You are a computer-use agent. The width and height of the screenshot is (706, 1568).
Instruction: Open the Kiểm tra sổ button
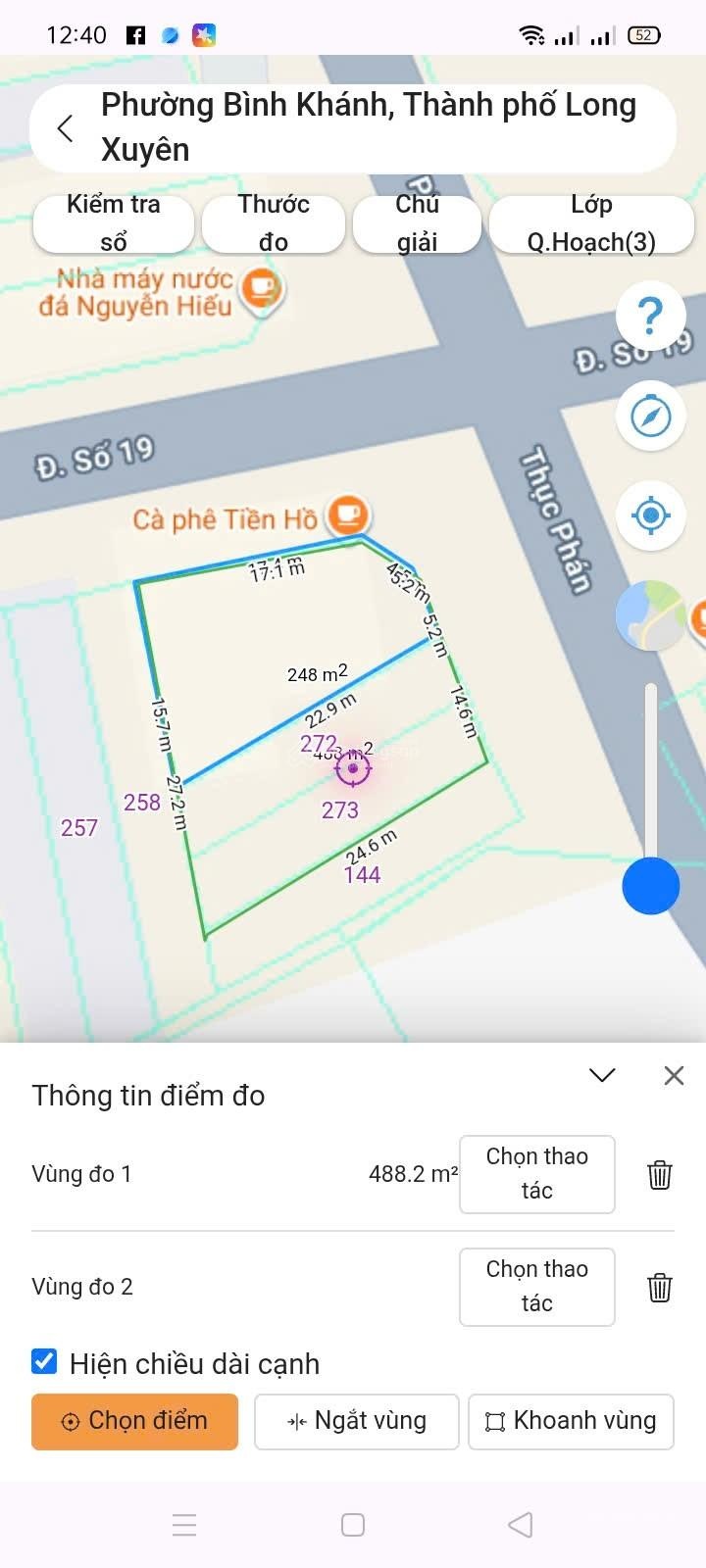pos(114,223)
